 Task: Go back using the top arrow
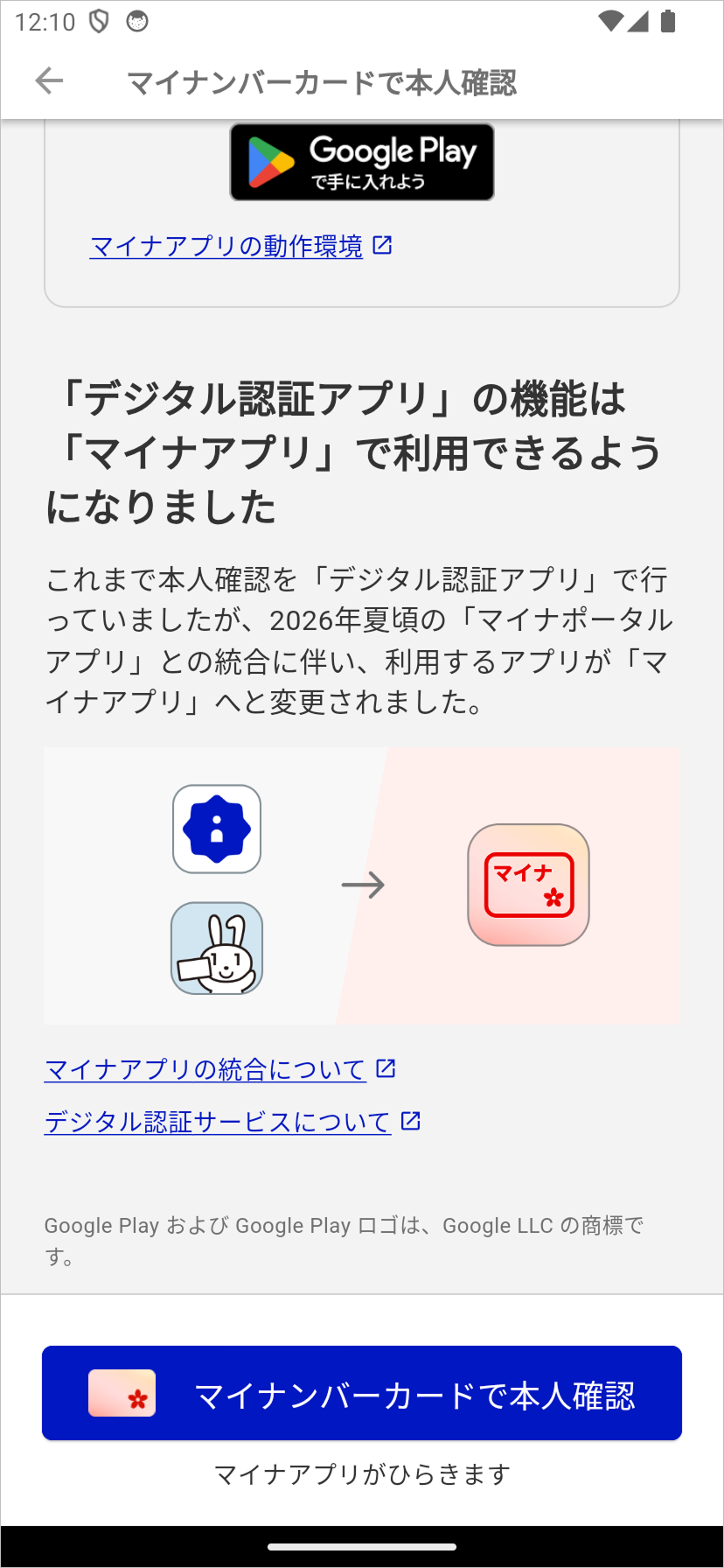coord(49,81)
